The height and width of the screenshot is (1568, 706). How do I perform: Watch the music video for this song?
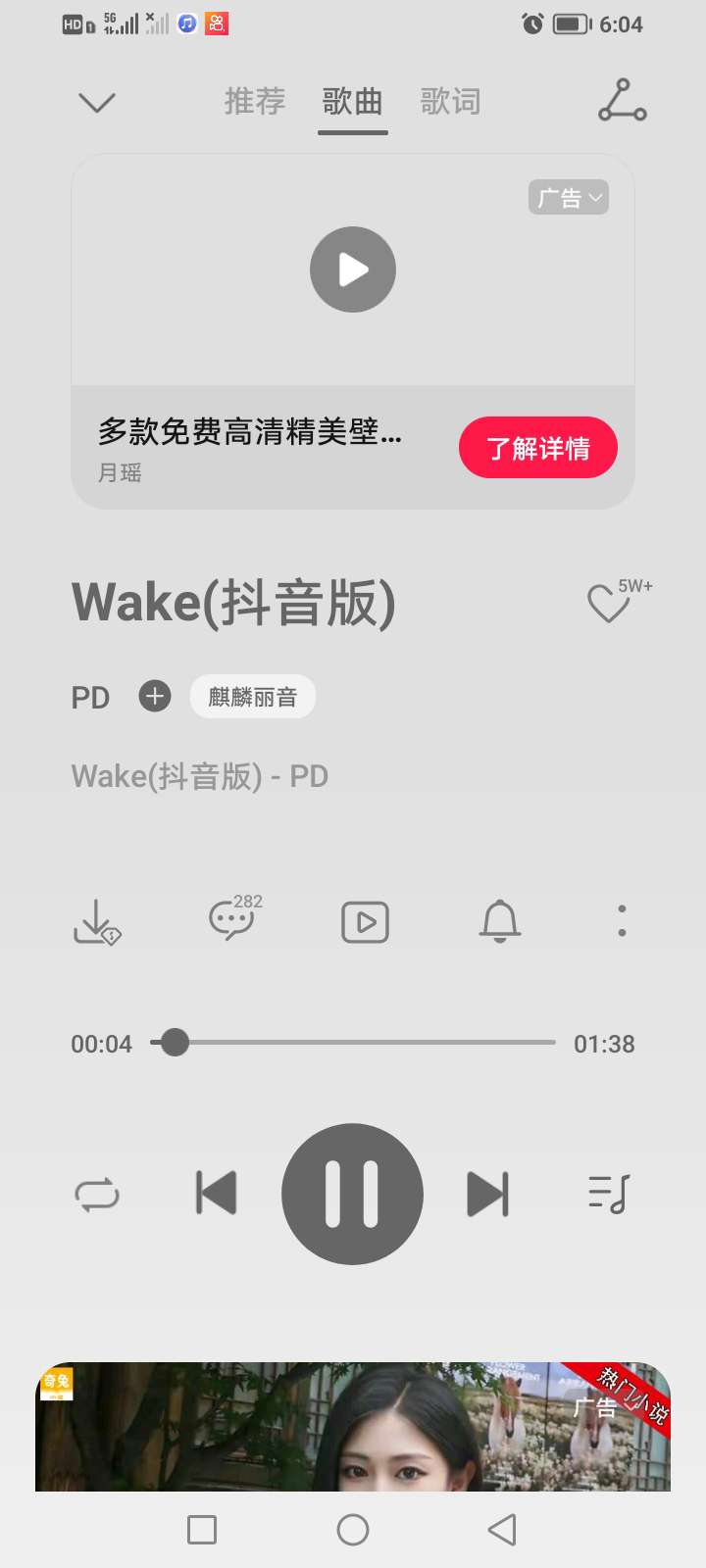click(365, 922)
